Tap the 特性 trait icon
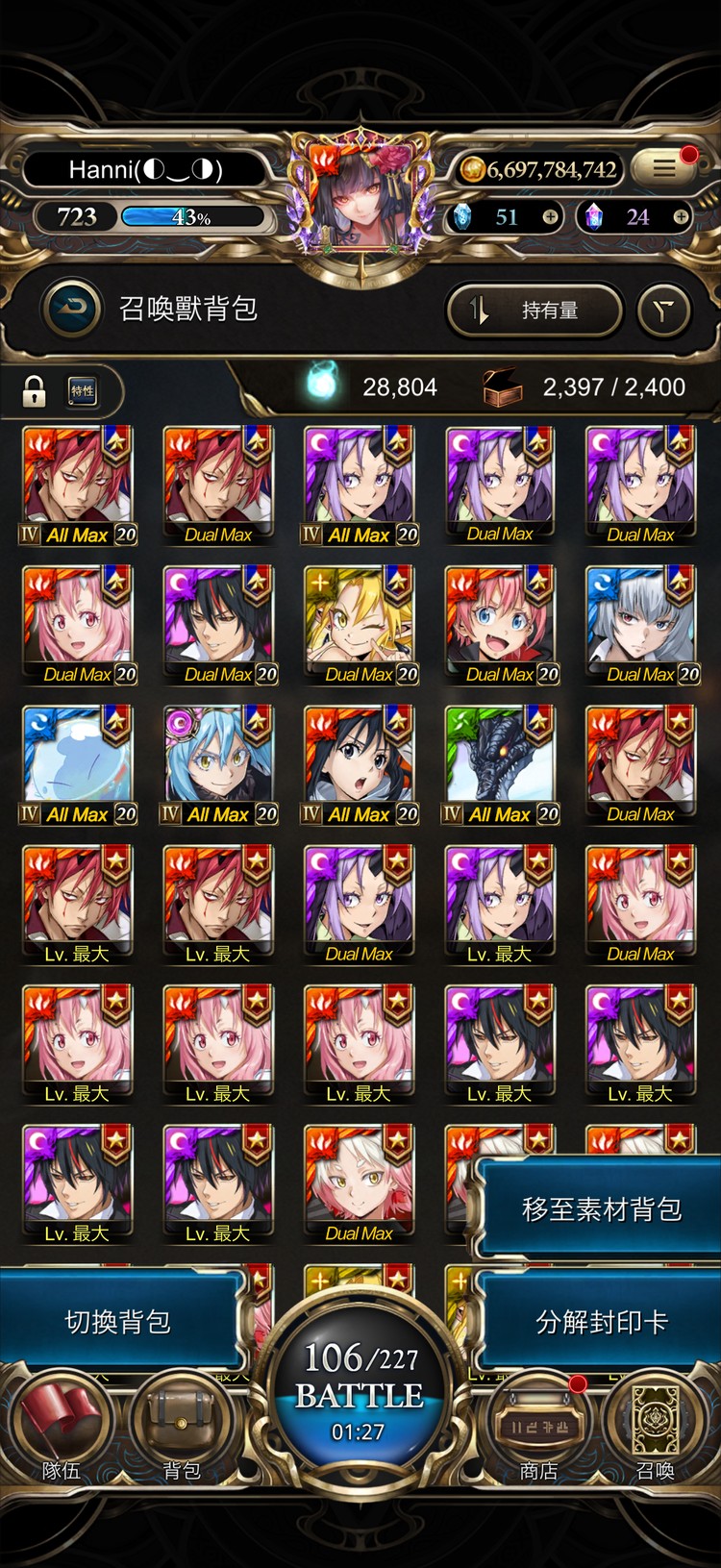 click(x=83, y=390)
